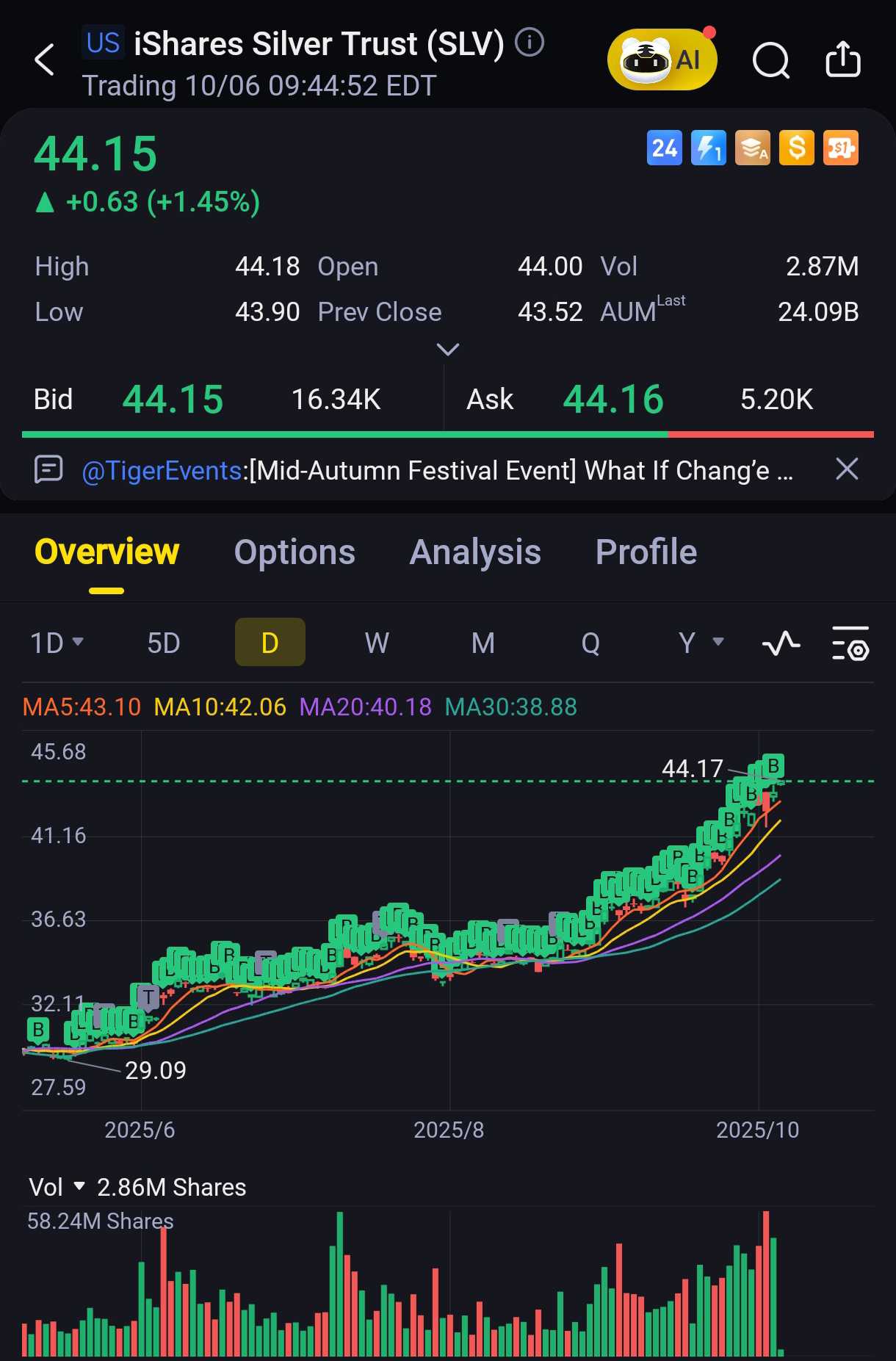This screenshot has height=1361, width=896.
Task: Open the 24-hour trading badge
Action: [x=664, y=148]
